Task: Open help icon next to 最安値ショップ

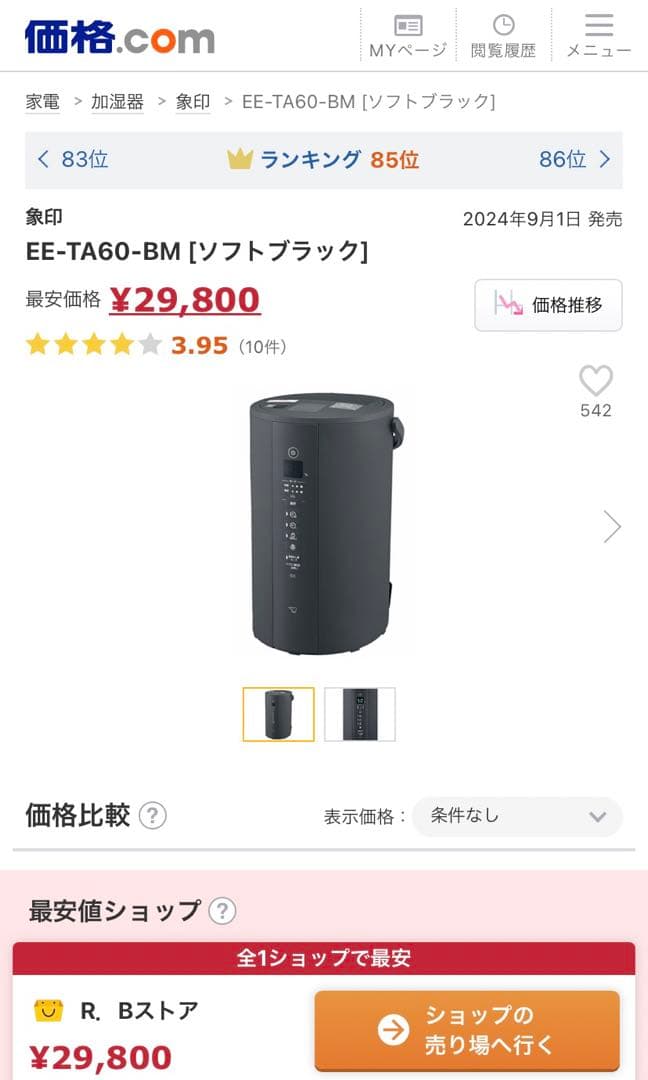Action: 221,911
